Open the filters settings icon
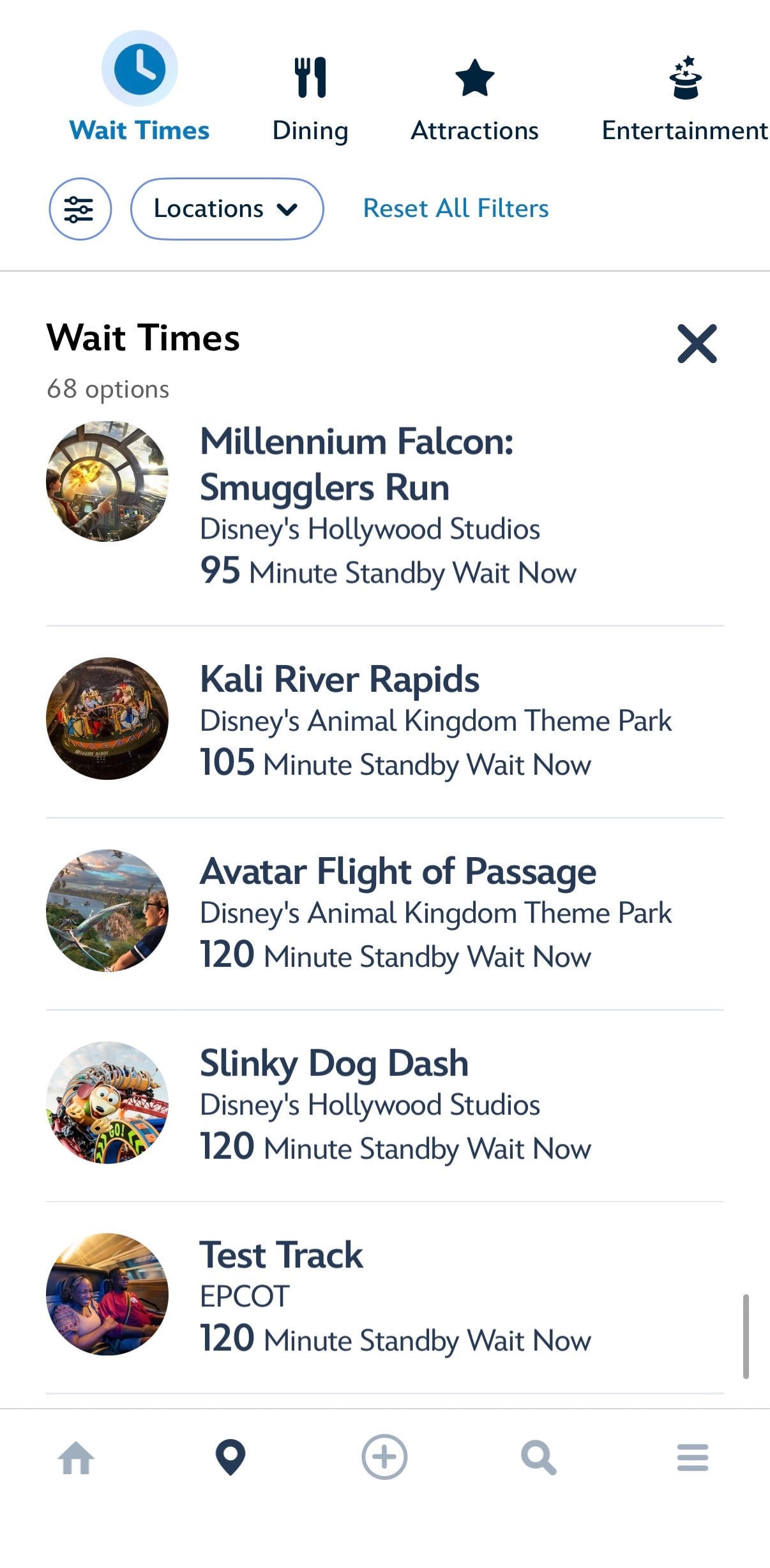 [x=80, y=208]
